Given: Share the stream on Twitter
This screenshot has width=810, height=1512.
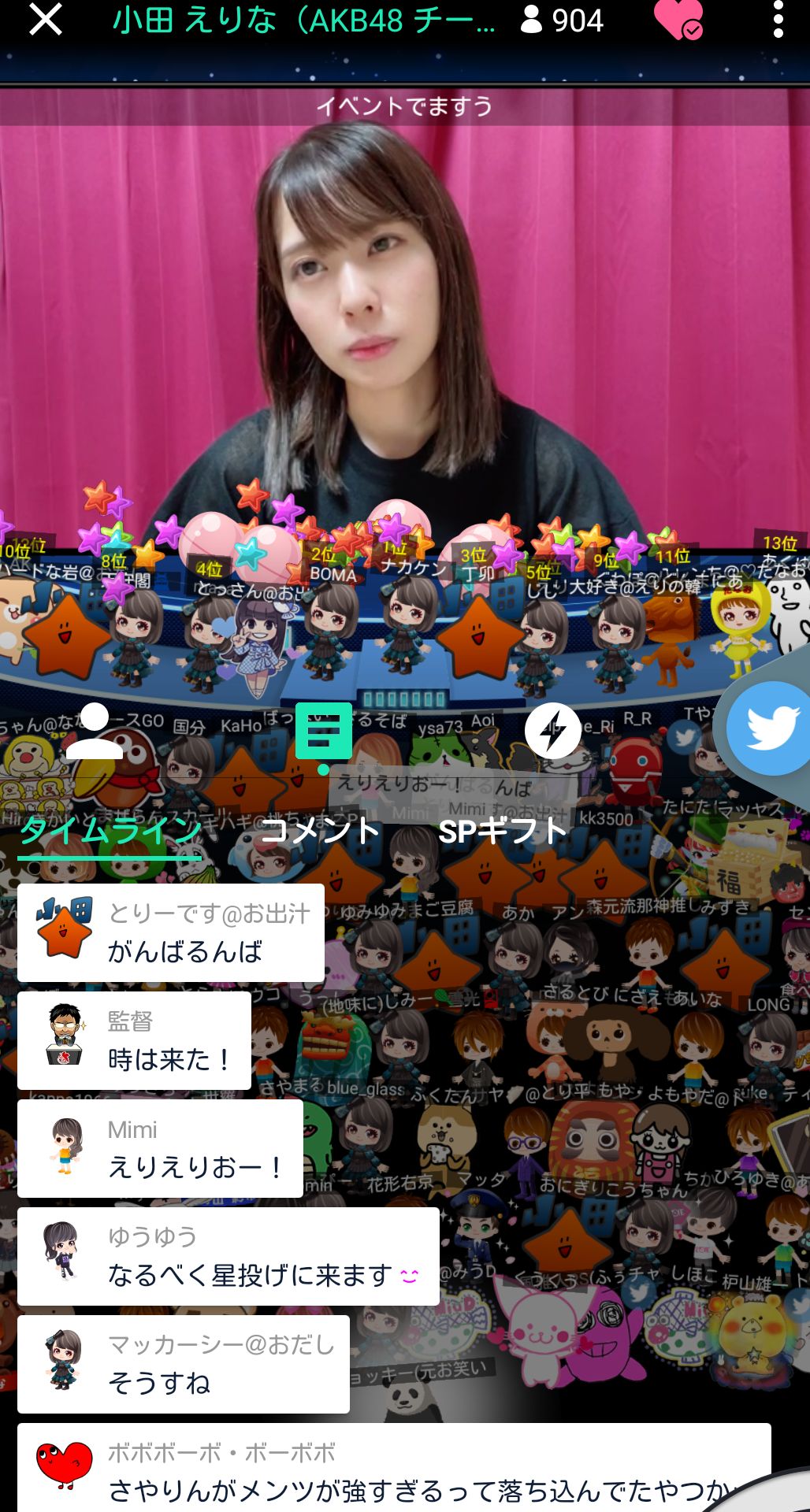Looking at the screenshot, I should pyautogui.click(x=771, y=728).
